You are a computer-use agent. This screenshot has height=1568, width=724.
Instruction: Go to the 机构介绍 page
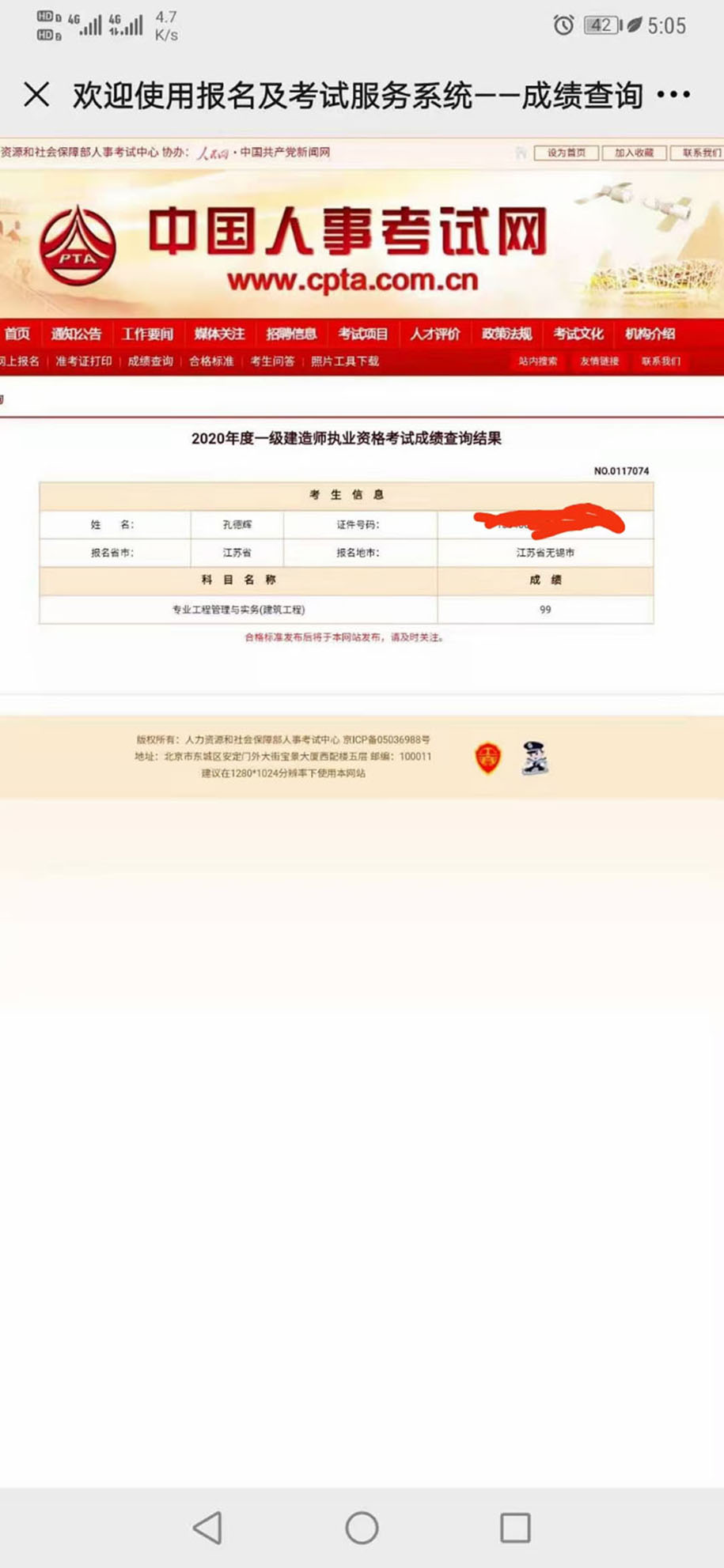650,334
